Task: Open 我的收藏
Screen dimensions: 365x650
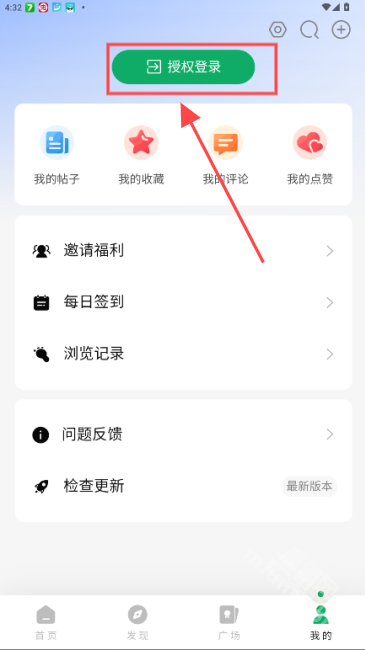Action: (141, 155)
